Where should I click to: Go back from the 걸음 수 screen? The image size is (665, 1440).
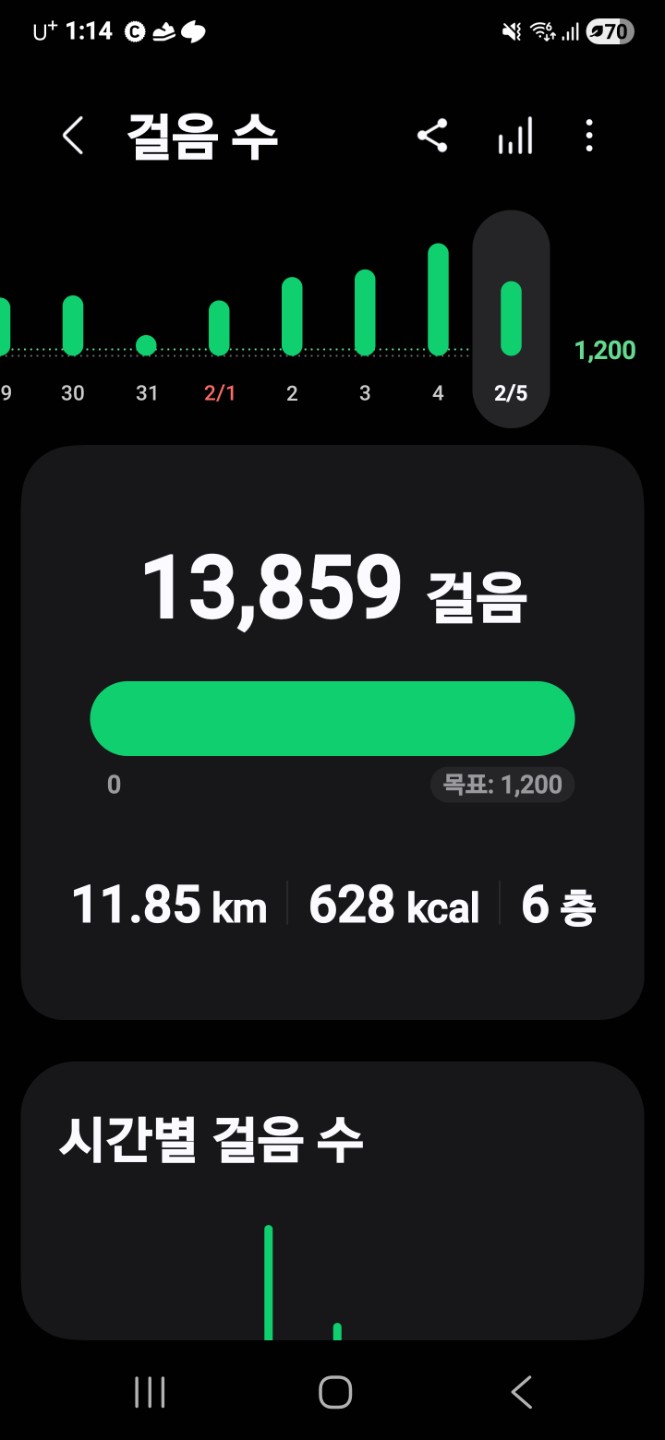pyautogui.click(x=73, y=136)
